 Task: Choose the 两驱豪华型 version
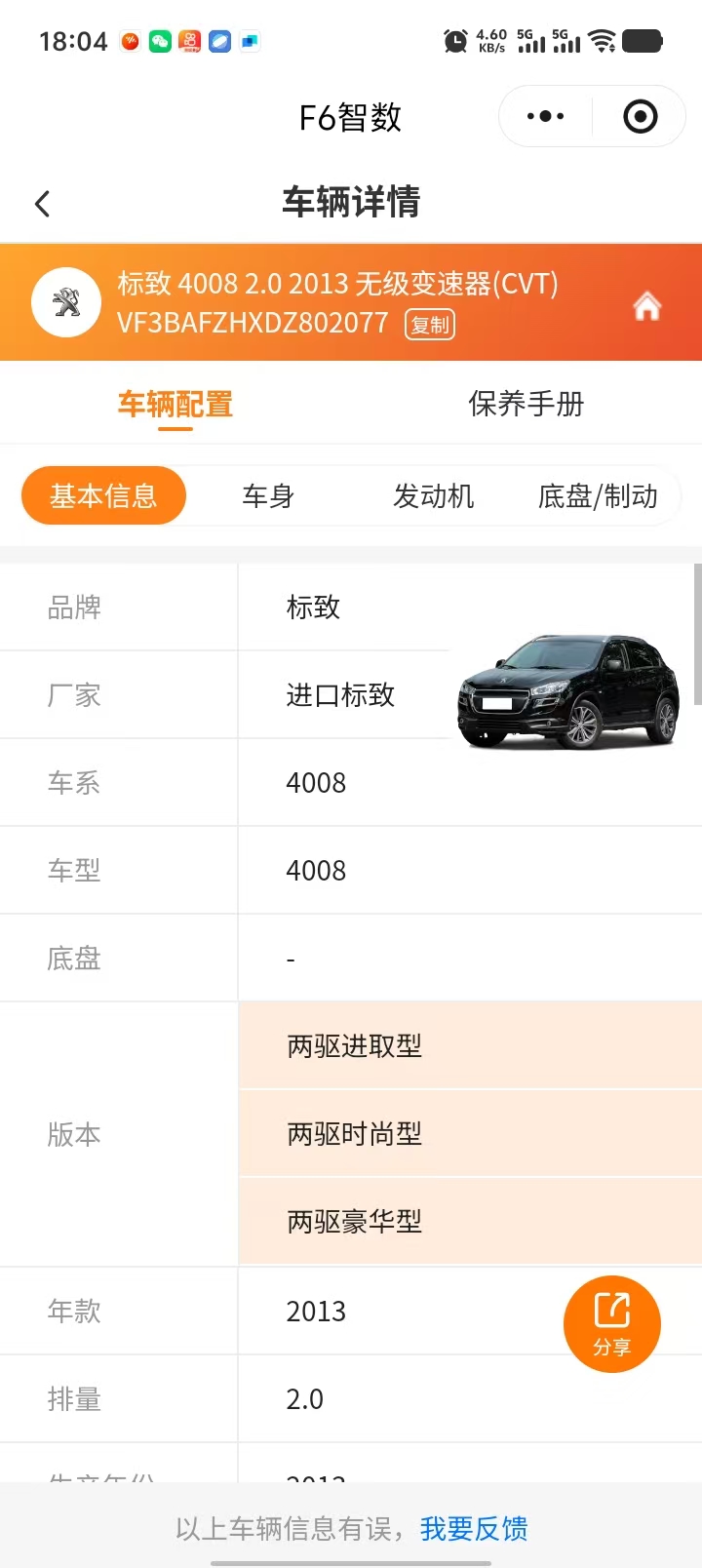tap(355, 1222)
